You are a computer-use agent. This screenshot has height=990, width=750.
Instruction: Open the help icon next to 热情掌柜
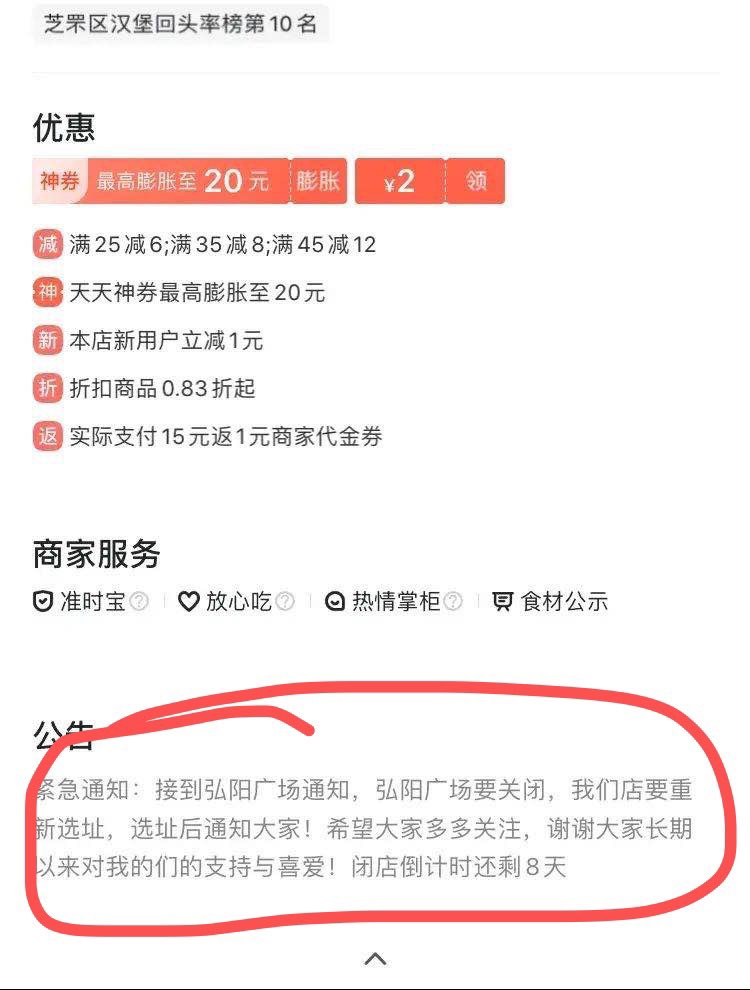pos(454,602)
